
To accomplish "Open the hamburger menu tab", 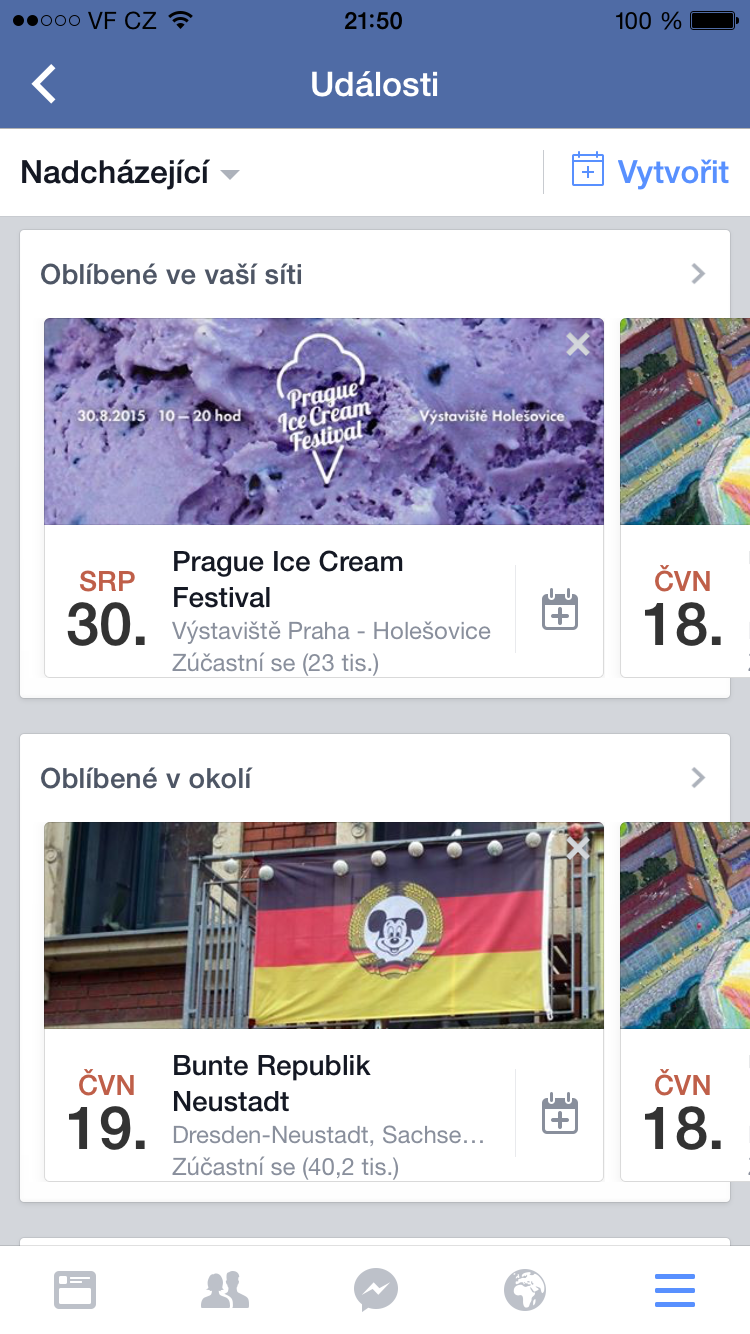I will pos(675,1290).
